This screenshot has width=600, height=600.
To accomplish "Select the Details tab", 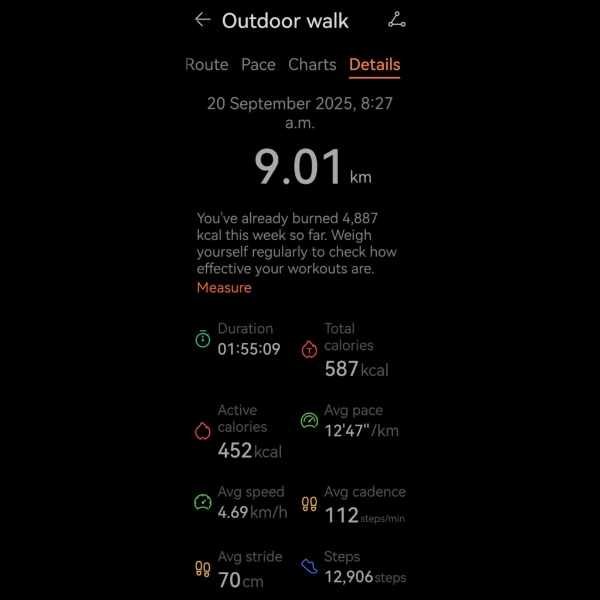I will tap(374, 64).
